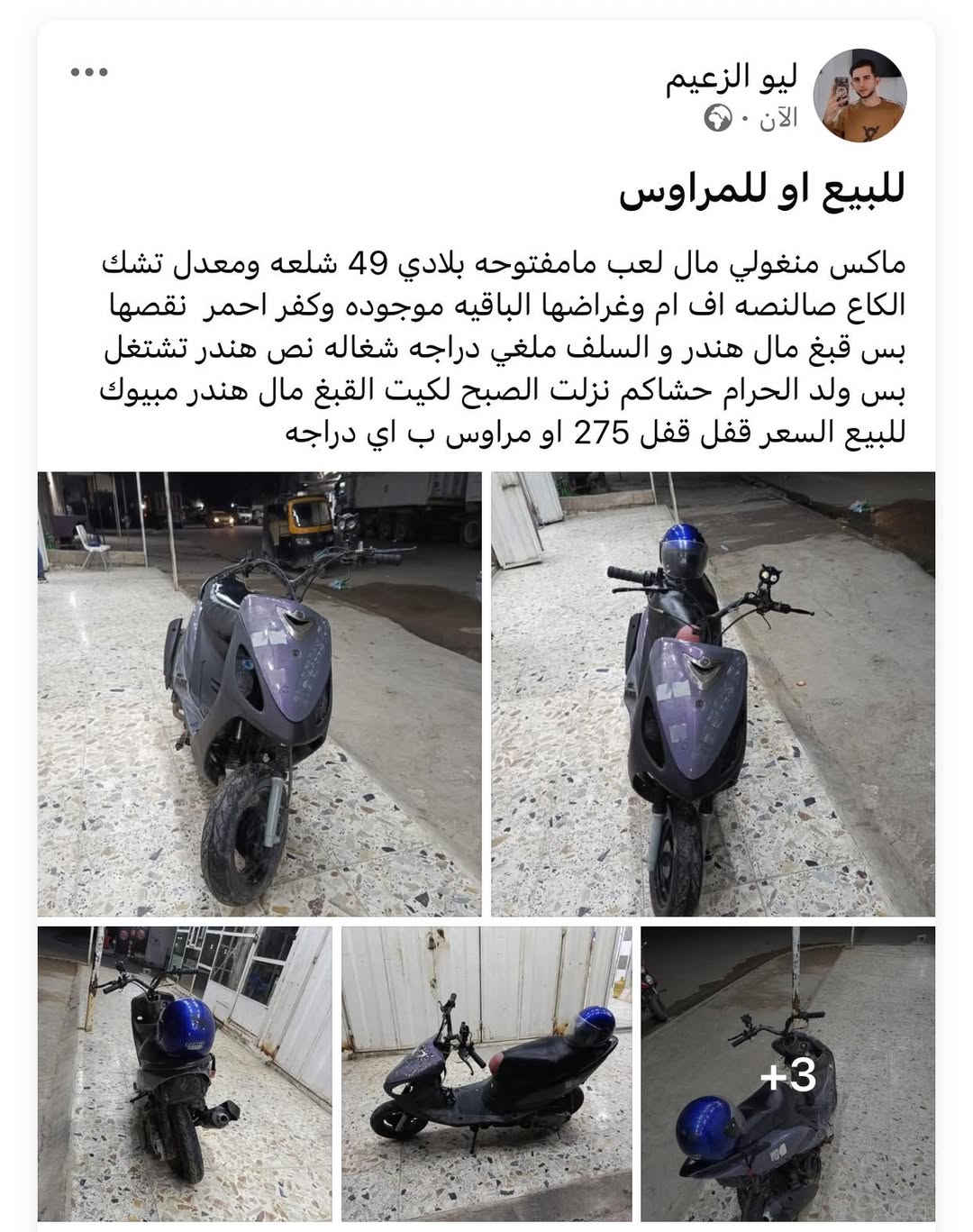Open the rear-view scooter photo with blue helmet
Viewport: 973px width, 1232px height.
coord(184,1072)
